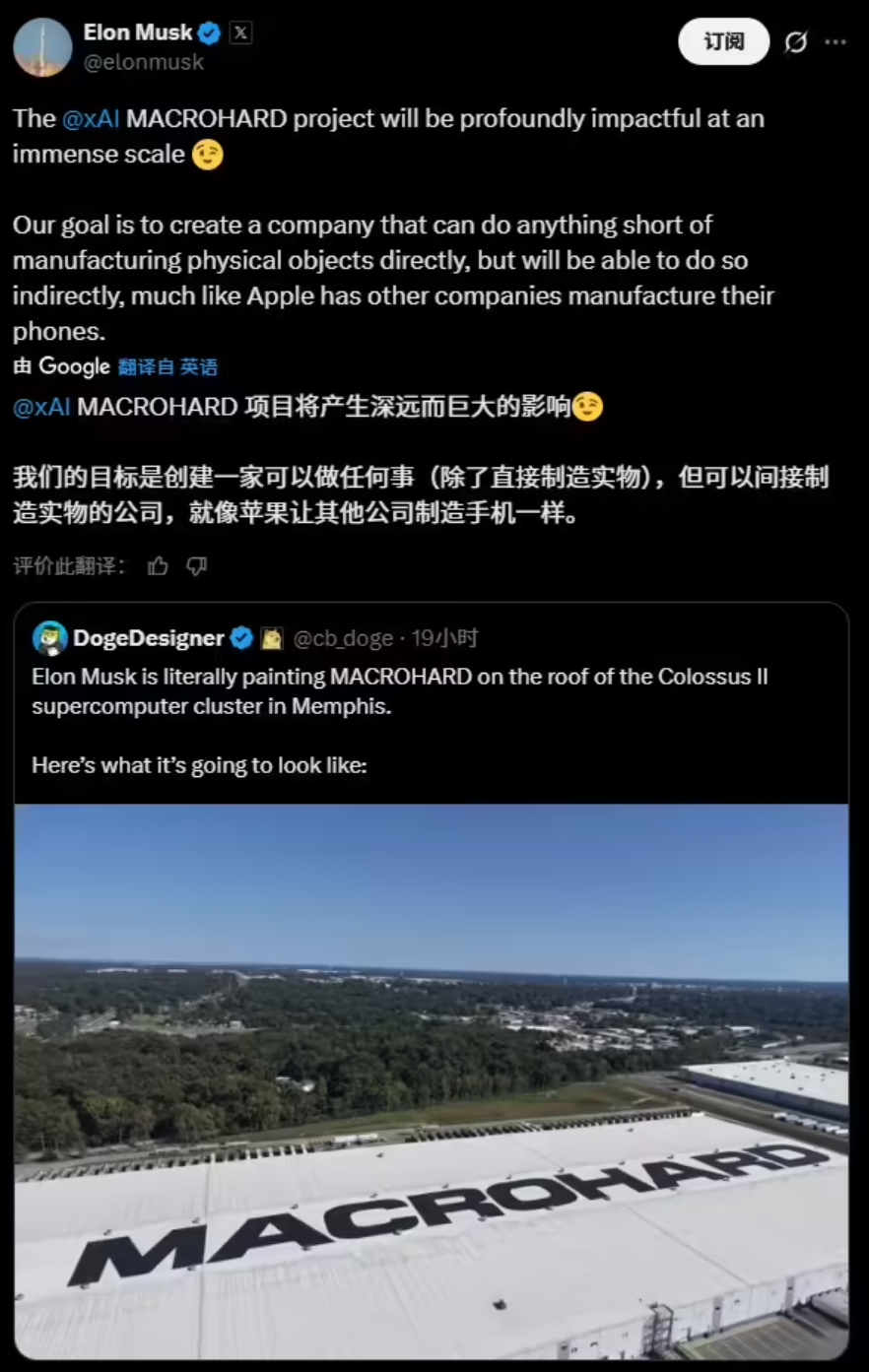Open Elon Musk's profile picture

pos(42,46)
